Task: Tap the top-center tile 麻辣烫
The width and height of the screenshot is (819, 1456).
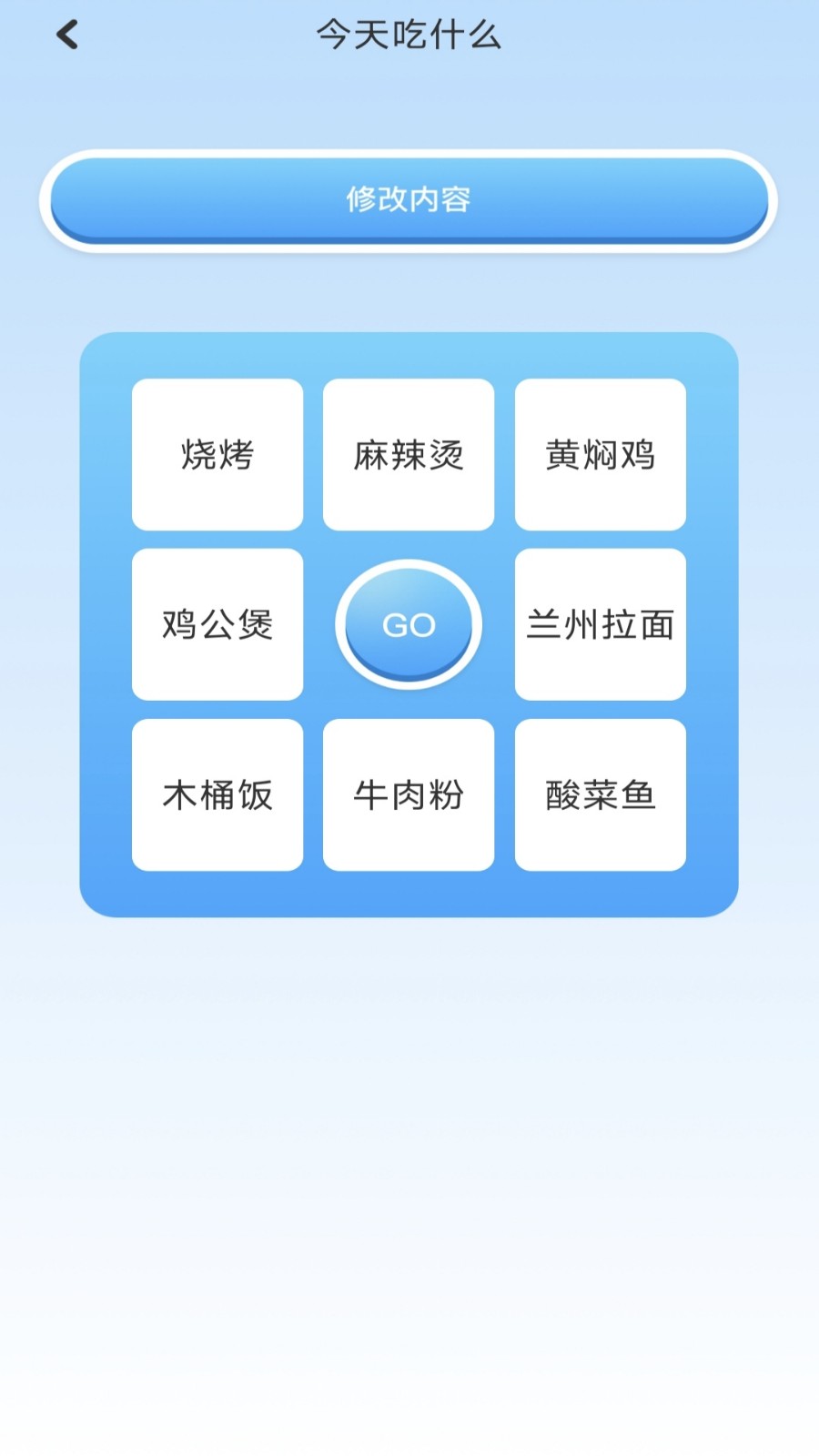Action: point(409,453)
